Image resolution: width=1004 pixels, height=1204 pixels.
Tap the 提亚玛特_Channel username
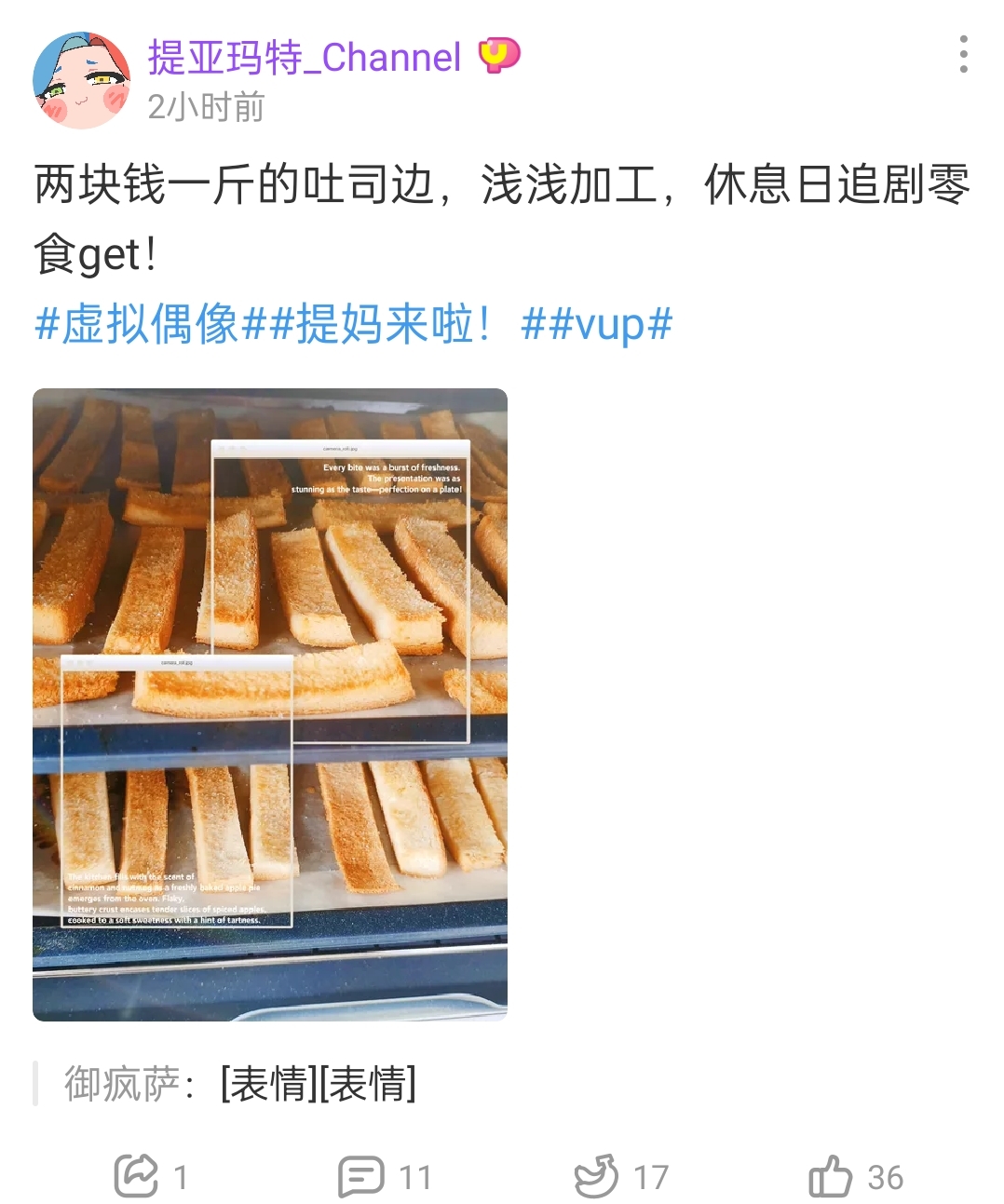point(305,58)
